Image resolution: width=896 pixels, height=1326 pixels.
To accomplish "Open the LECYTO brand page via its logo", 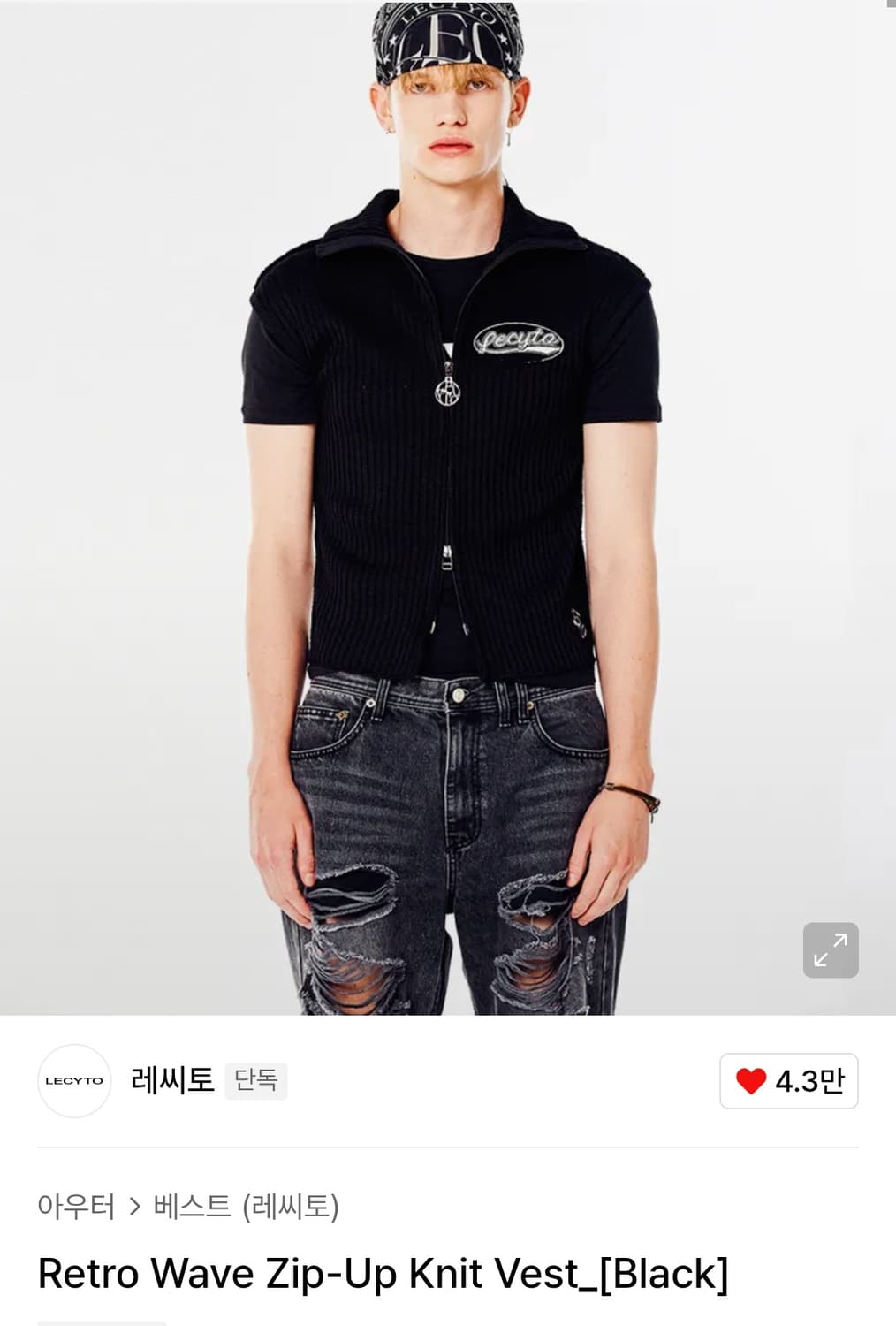I will pyautogui.click(x=74, y=1080).
